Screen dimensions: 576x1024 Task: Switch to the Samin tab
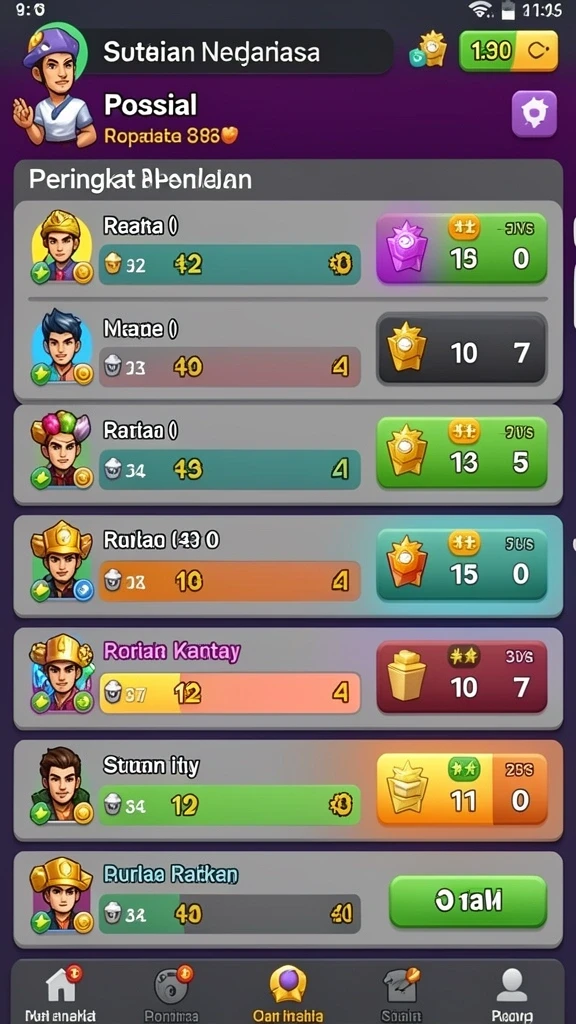point(400,993)
